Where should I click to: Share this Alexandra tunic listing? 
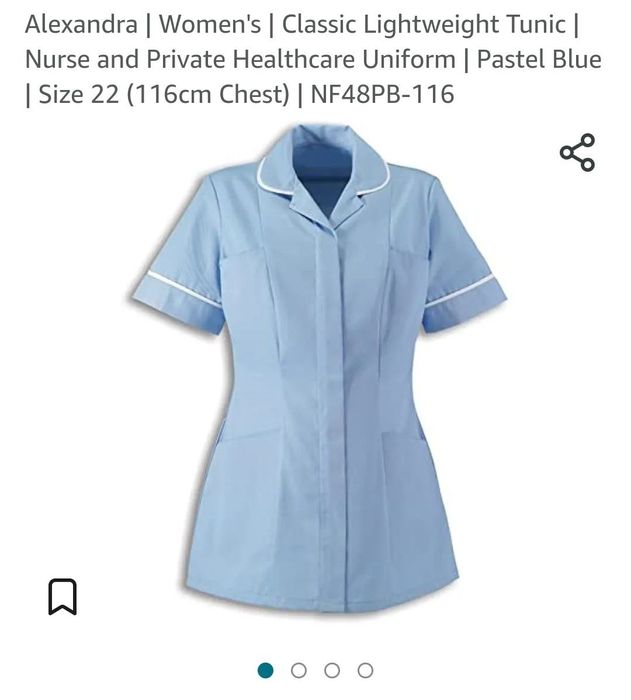[577, 153]
